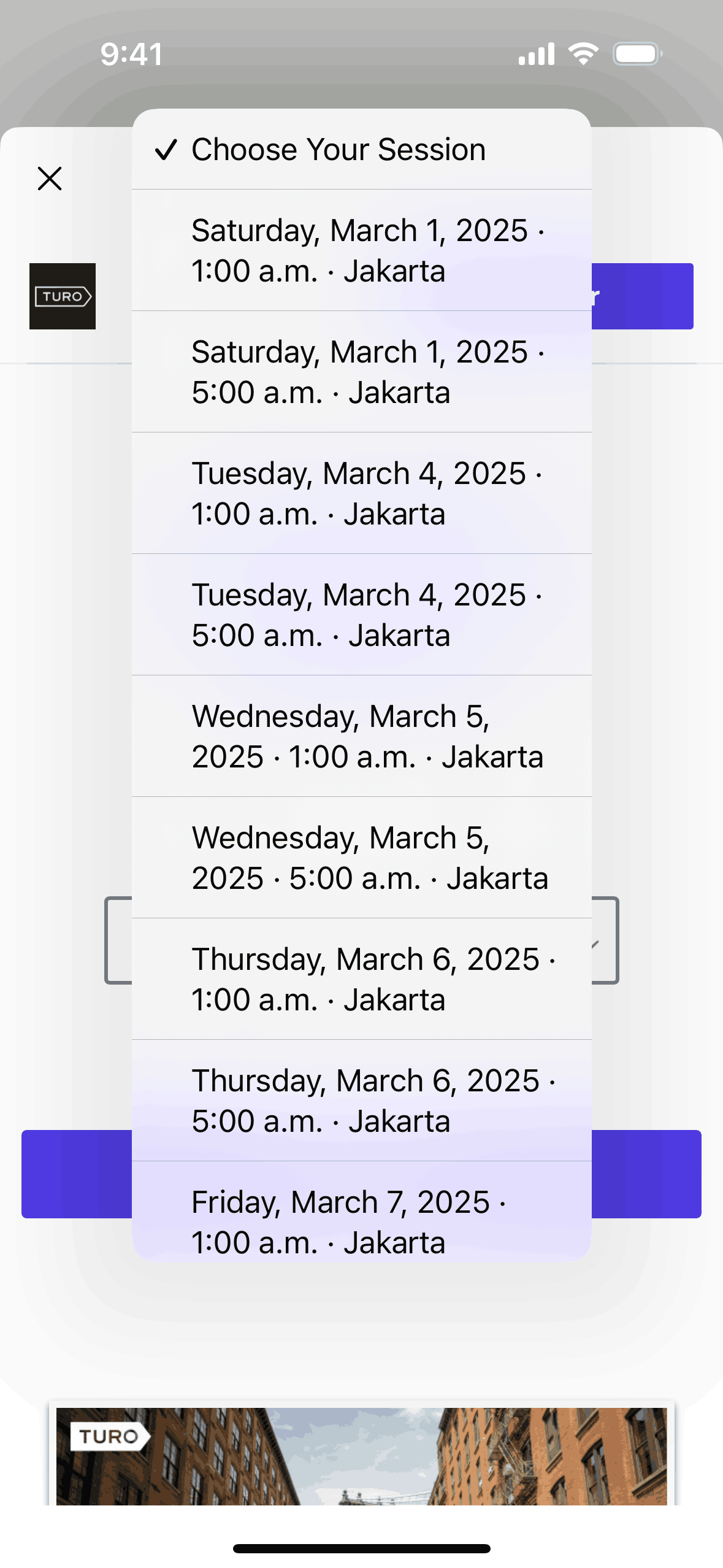Select Wednesday, March 5, 2025 5:00 a.m. session
The width and height of the screenshot is (723, 1568).
tap(361, 858)
